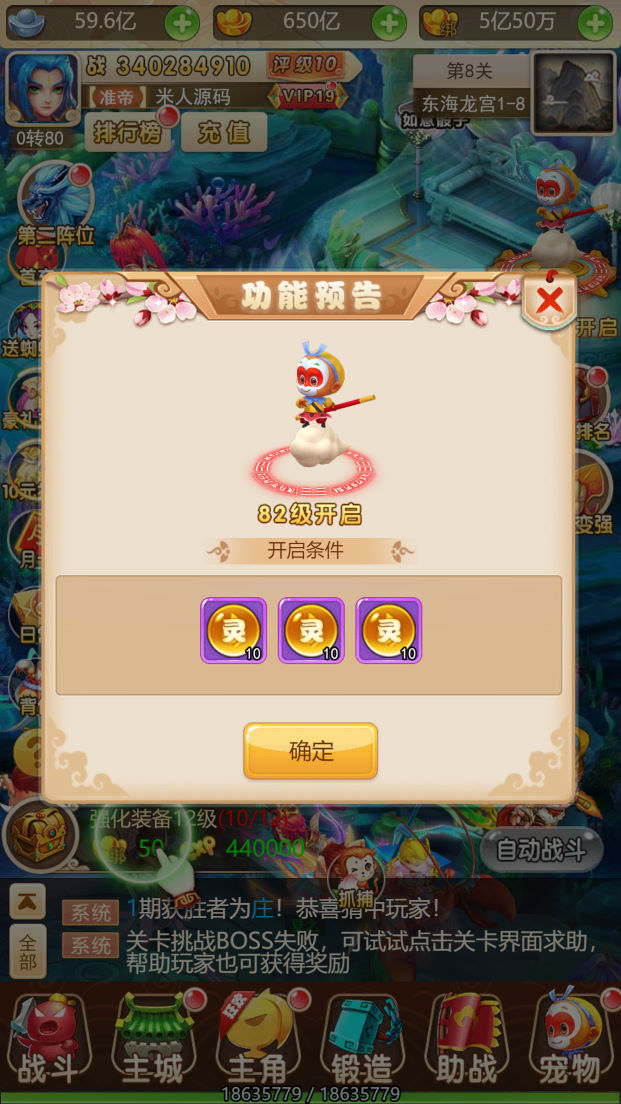This screenshot has height=1104, width=621.
Task: Confirm with the 确定 button
Action: [x=310, y=751]
